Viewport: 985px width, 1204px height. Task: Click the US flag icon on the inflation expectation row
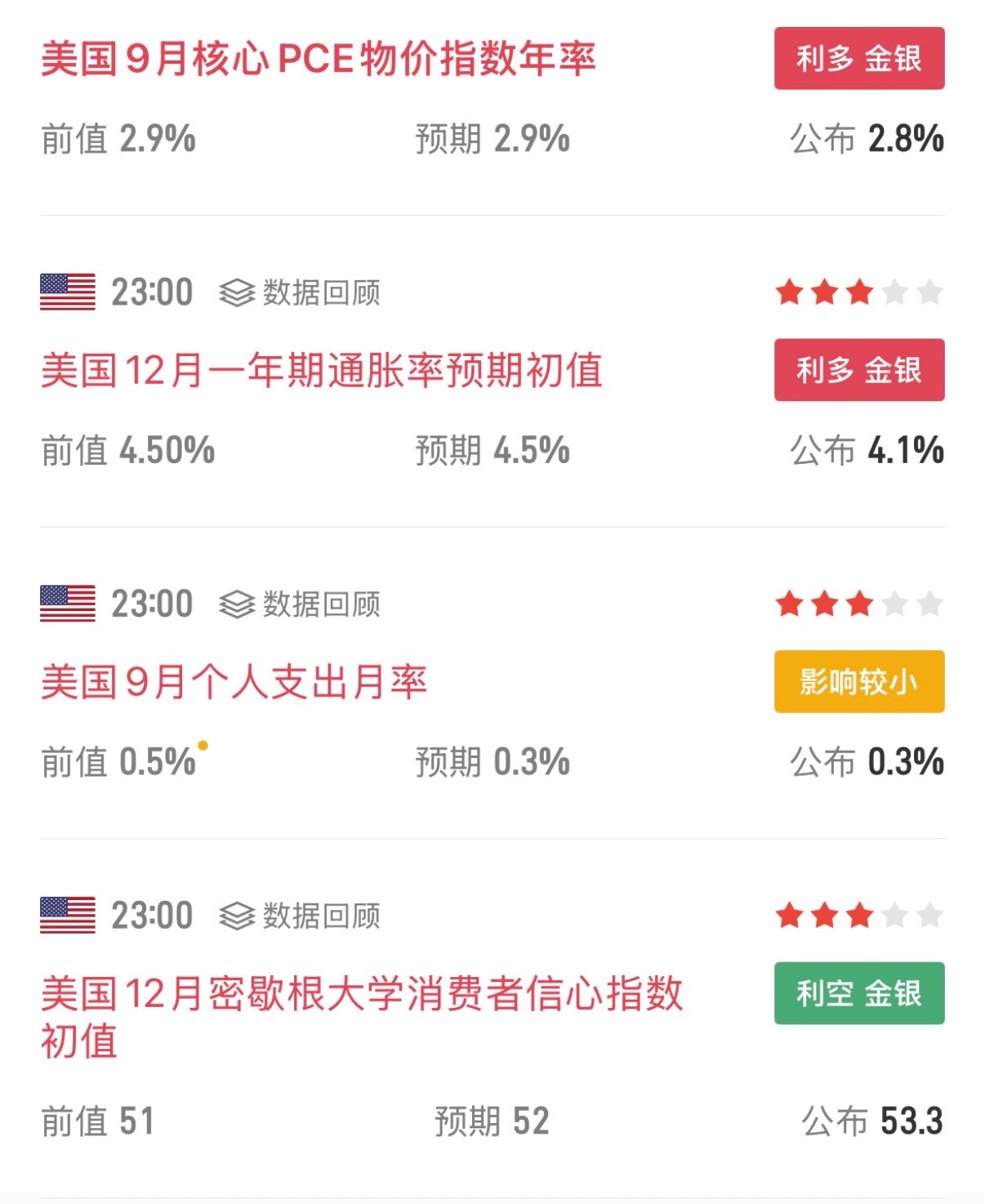[x=69, y=292]
